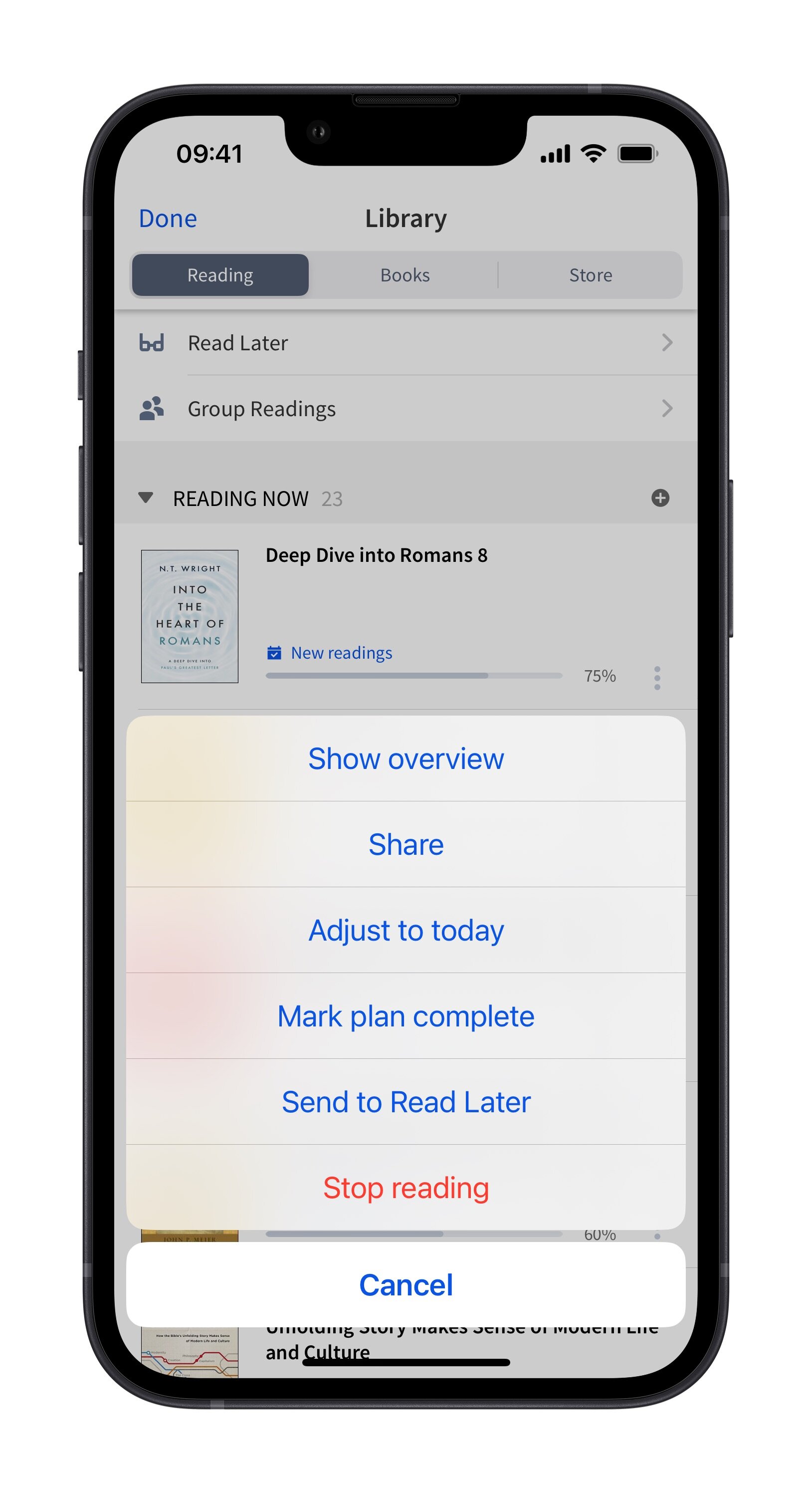Send plan to Read Later
The height and width of the screenshot is (1493, 812).
406,1102
